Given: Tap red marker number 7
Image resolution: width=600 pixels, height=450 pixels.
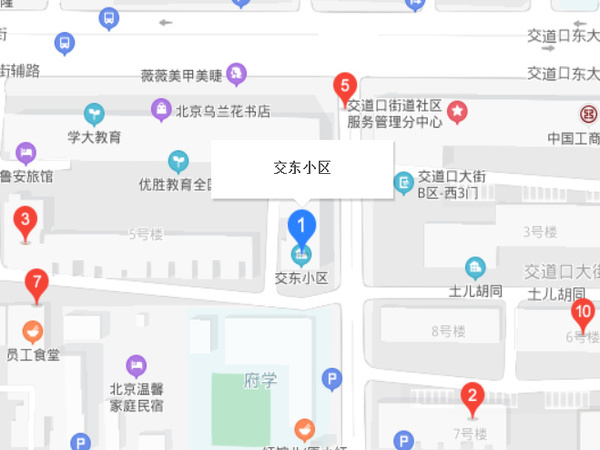Looking at the screenshot, I should (x=37, y=284).
